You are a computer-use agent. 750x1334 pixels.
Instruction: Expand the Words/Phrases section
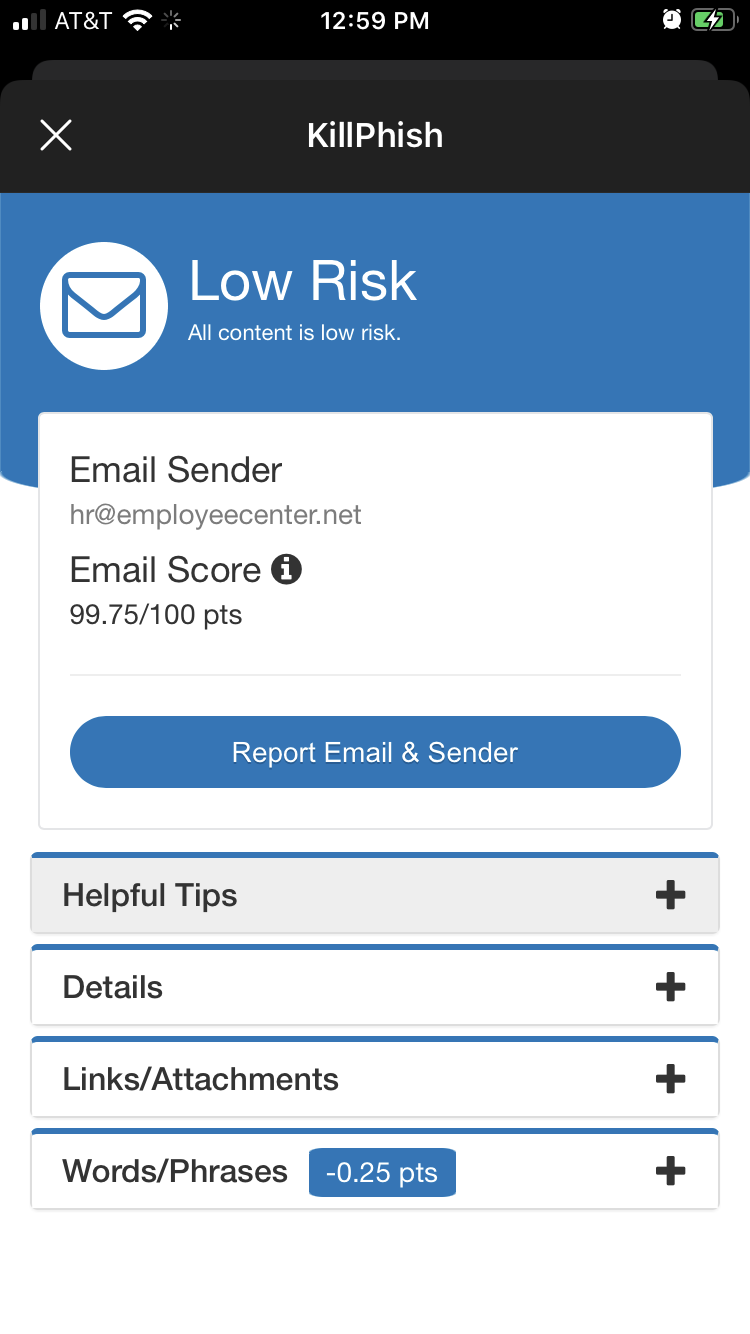pyautogui.click(x=669, y=1171)
